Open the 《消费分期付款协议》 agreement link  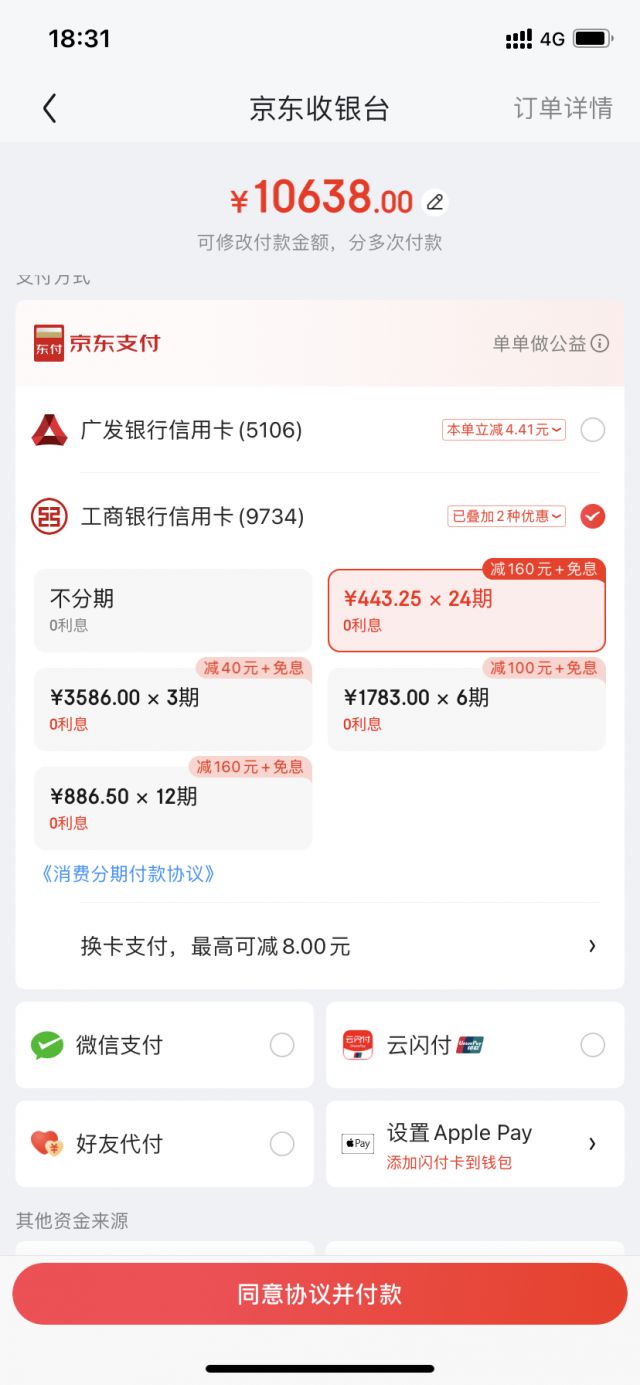coord(128,874)
